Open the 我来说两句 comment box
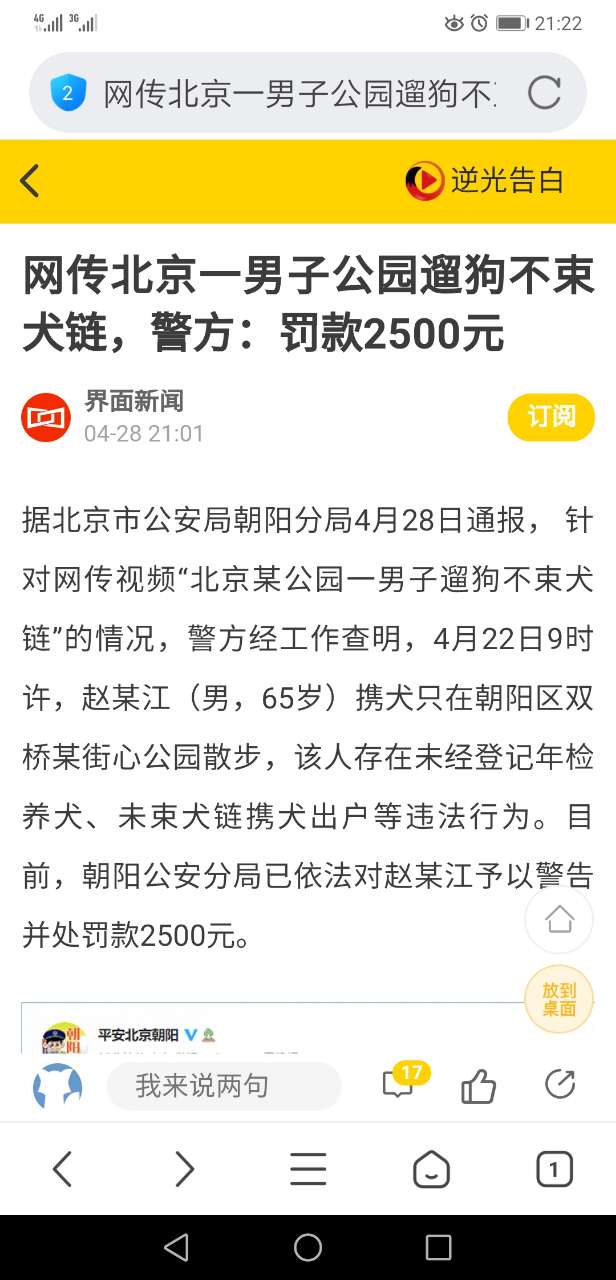 224,1086
